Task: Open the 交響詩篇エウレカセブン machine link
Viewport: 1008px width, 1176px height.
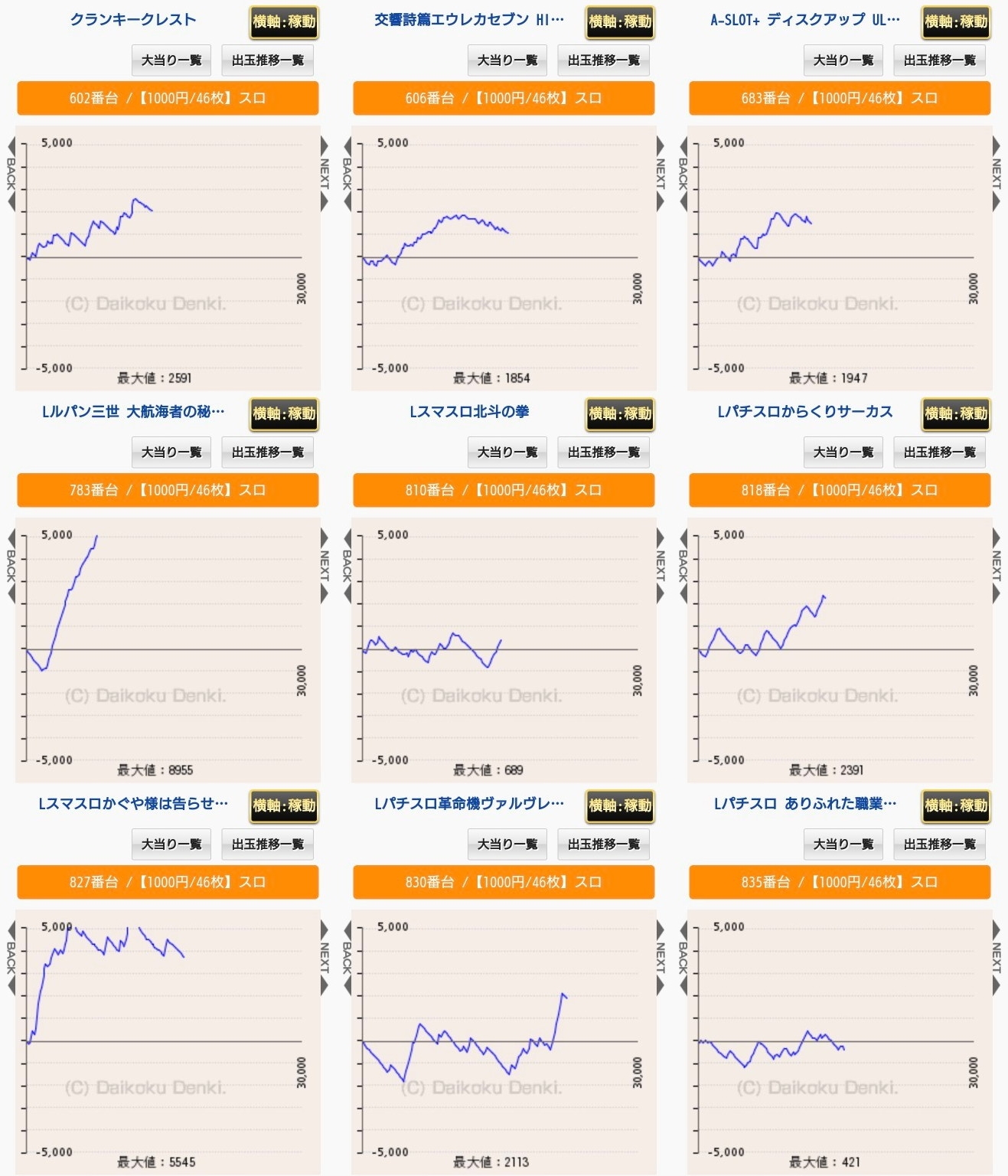Action: click(x=468, y=20)
